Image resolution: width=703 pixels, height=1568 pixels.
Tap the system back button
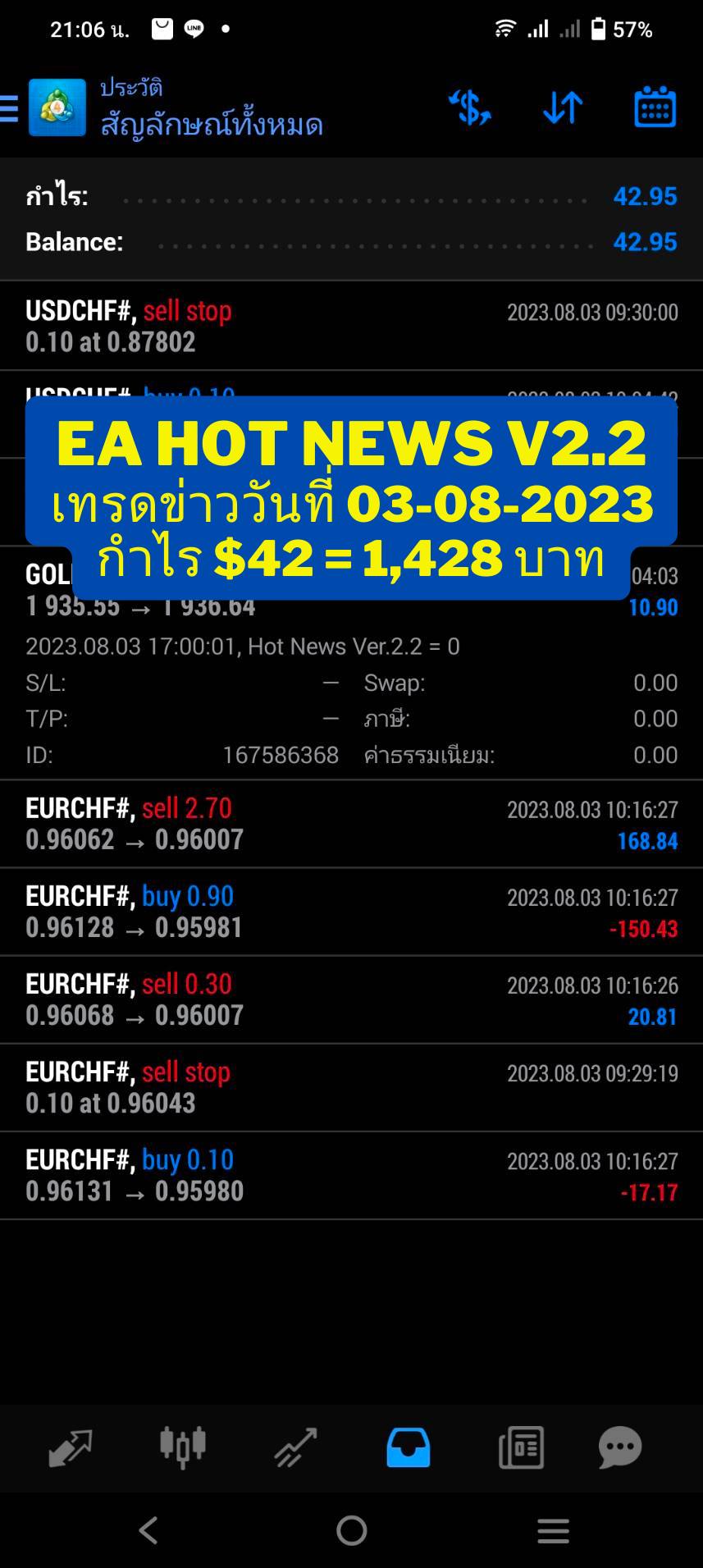point(148,1530)
